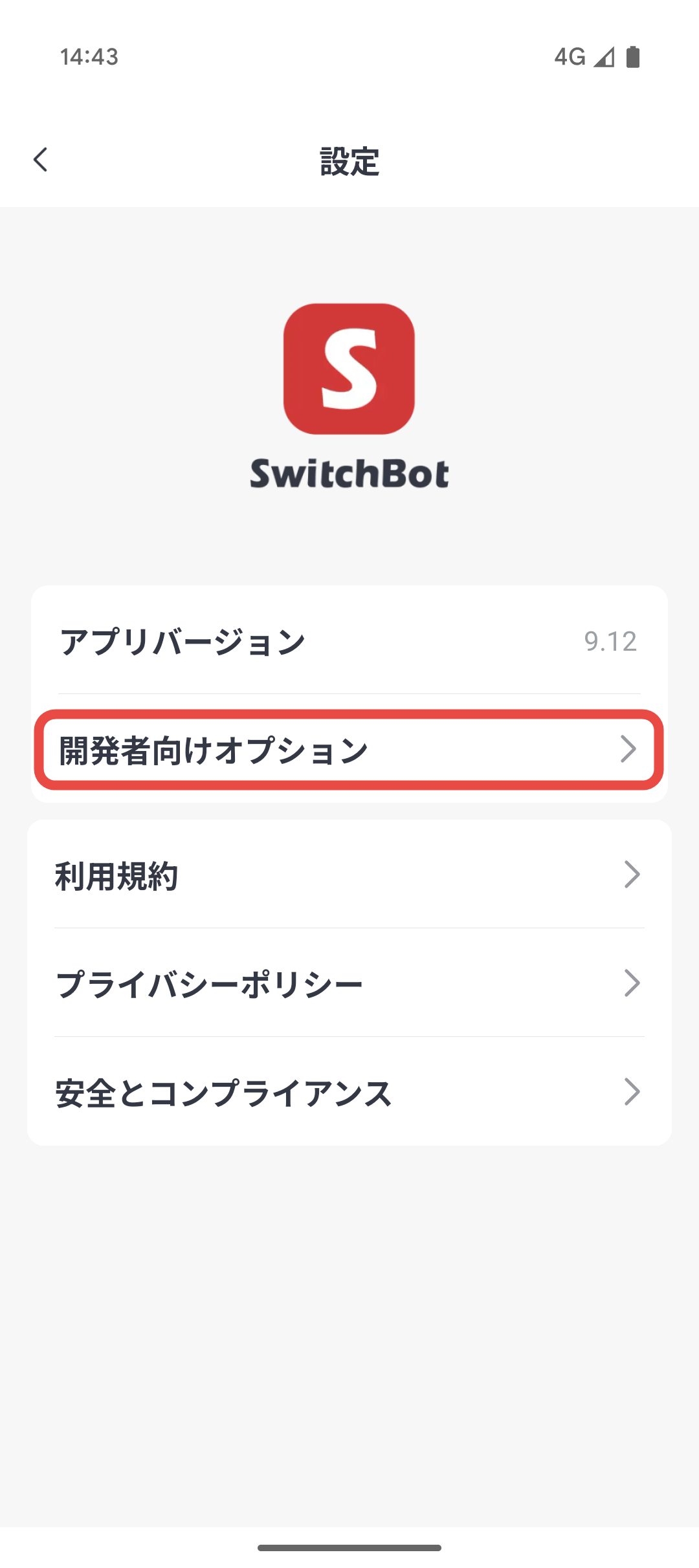Open 開発者向けオプション

(349, 750)
